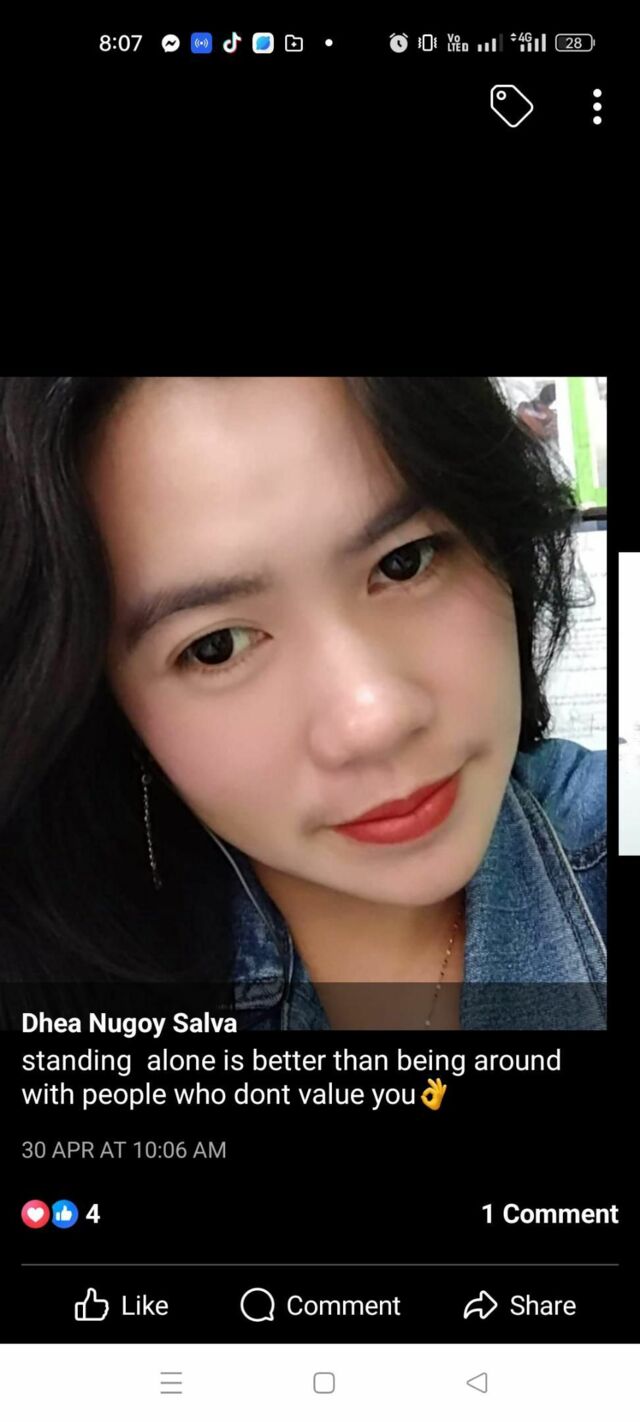View the 1 Comment link
The height and width of the screenshot is (1422, 640).
point(549,1213)
